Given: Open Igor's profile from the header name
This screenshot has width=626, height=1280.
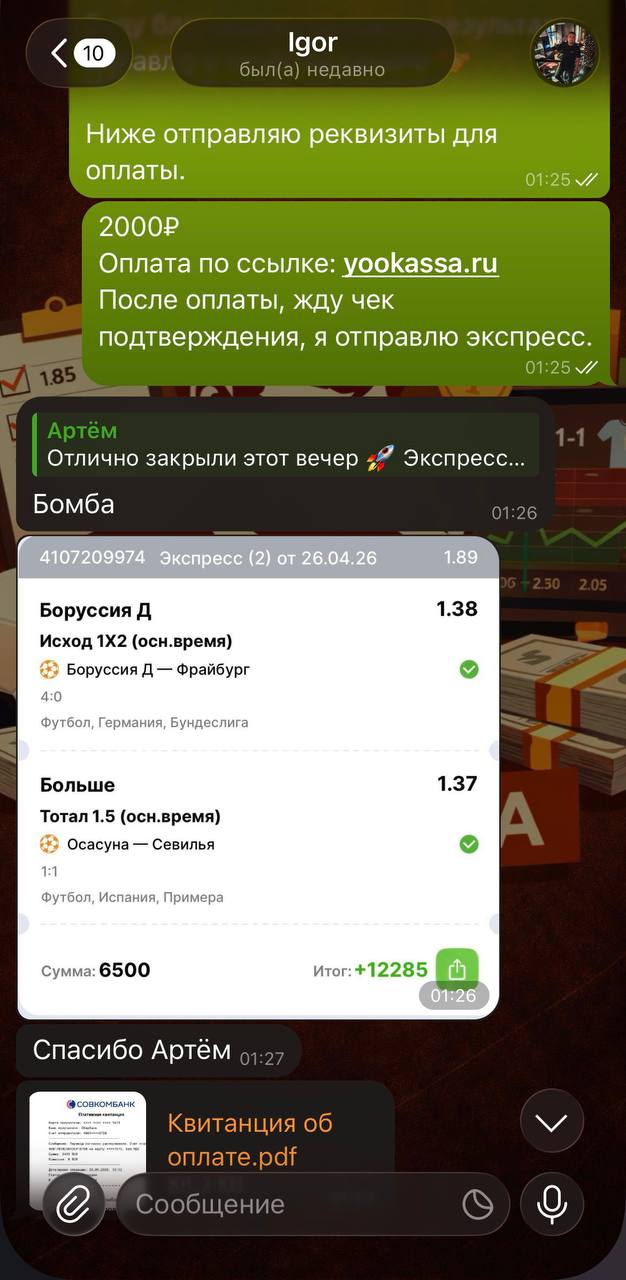Looking at the screenshot, I should (x=312, y=53).
